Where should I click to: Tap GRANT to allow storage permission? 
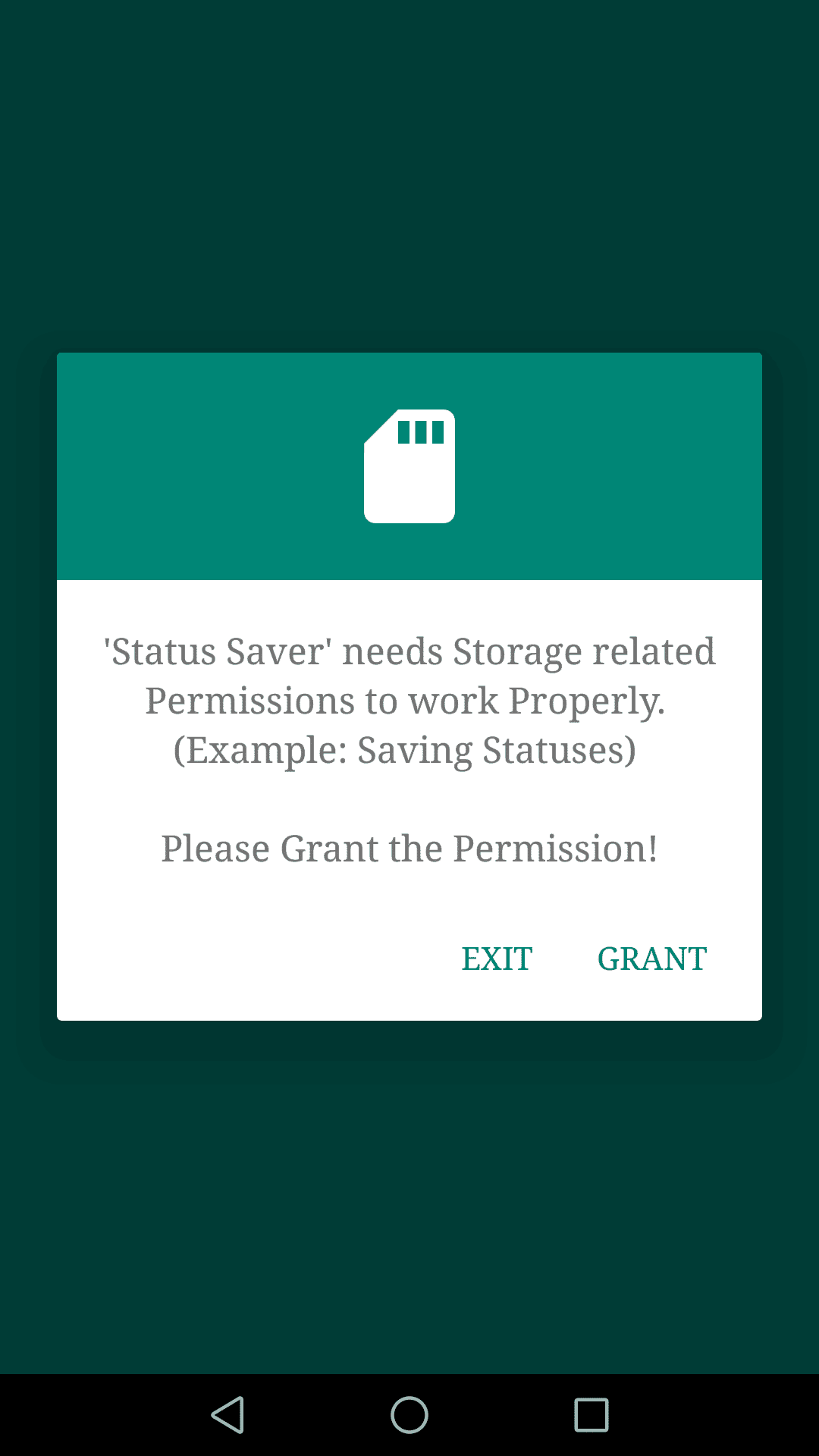(x=651, y=959)
